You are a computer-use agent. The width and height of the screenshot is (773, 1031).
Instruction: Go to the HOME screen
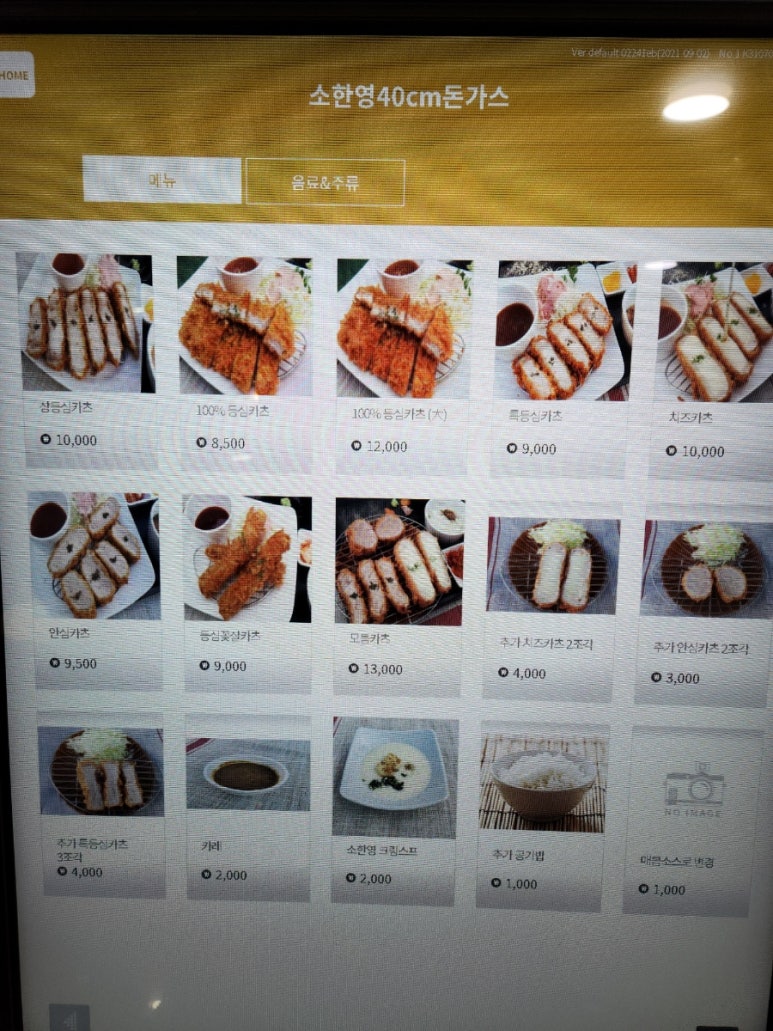coord(15,74)
